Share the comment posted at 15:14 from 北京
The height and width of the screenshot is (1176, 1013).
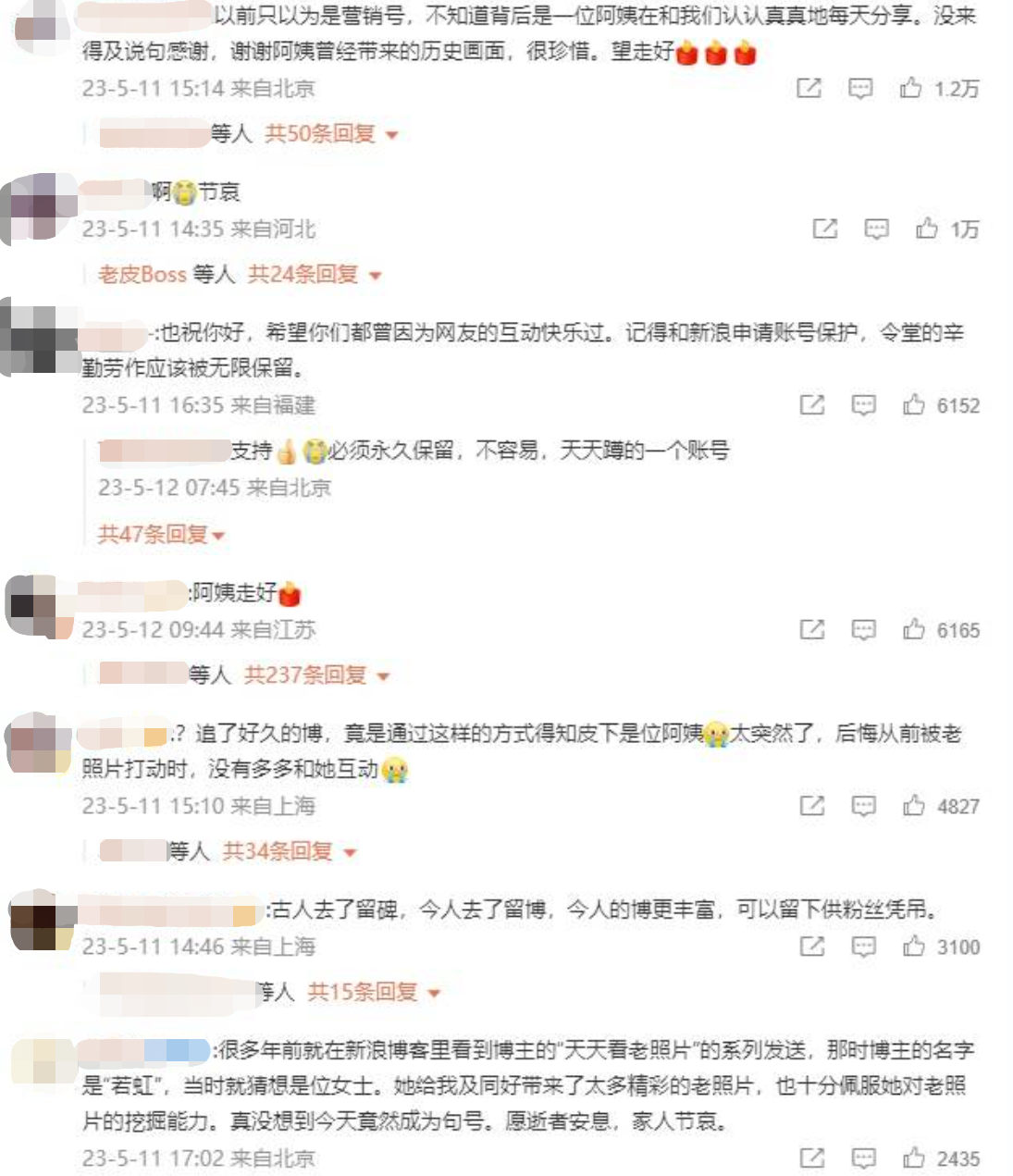809,89
